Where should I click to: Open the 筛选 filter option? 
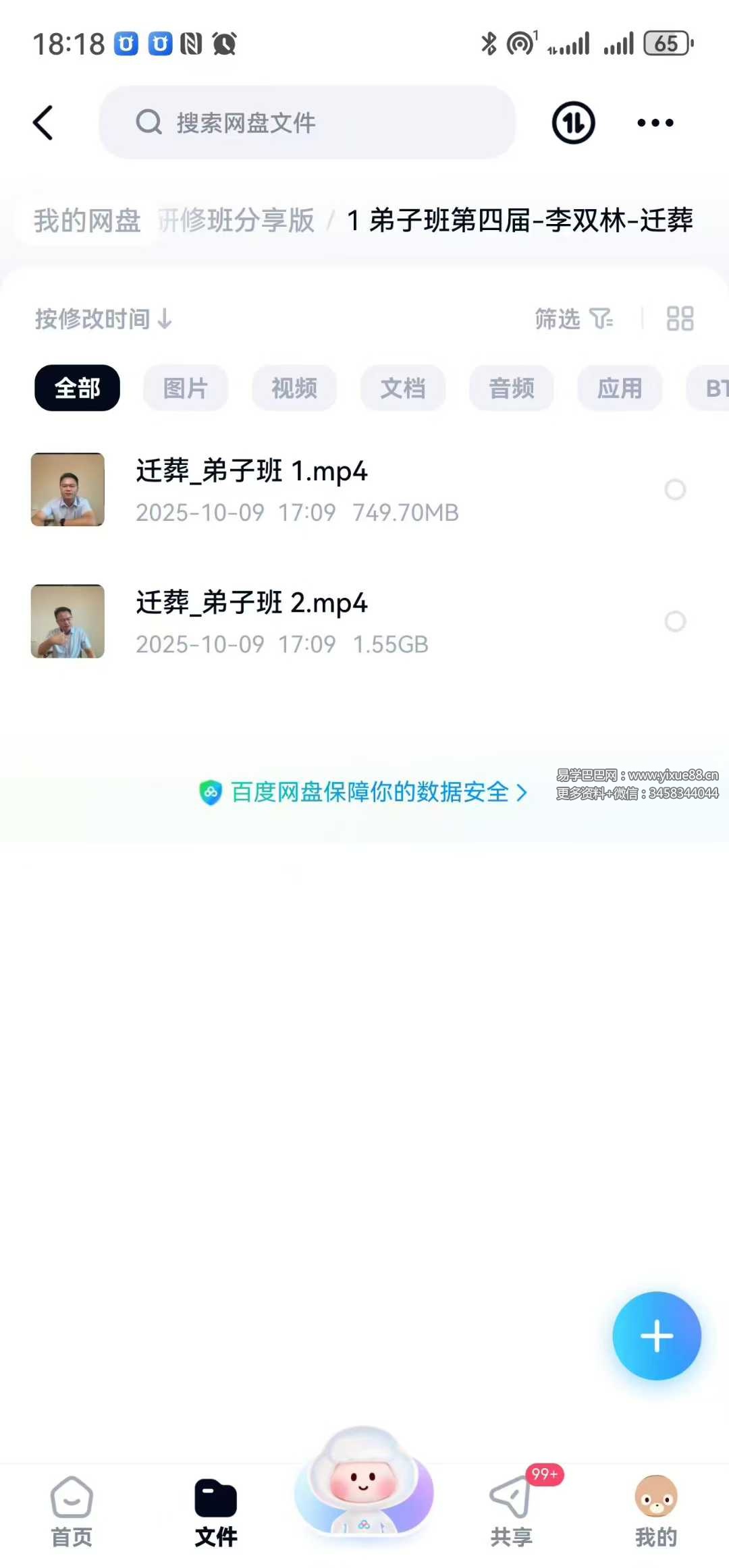573,318
